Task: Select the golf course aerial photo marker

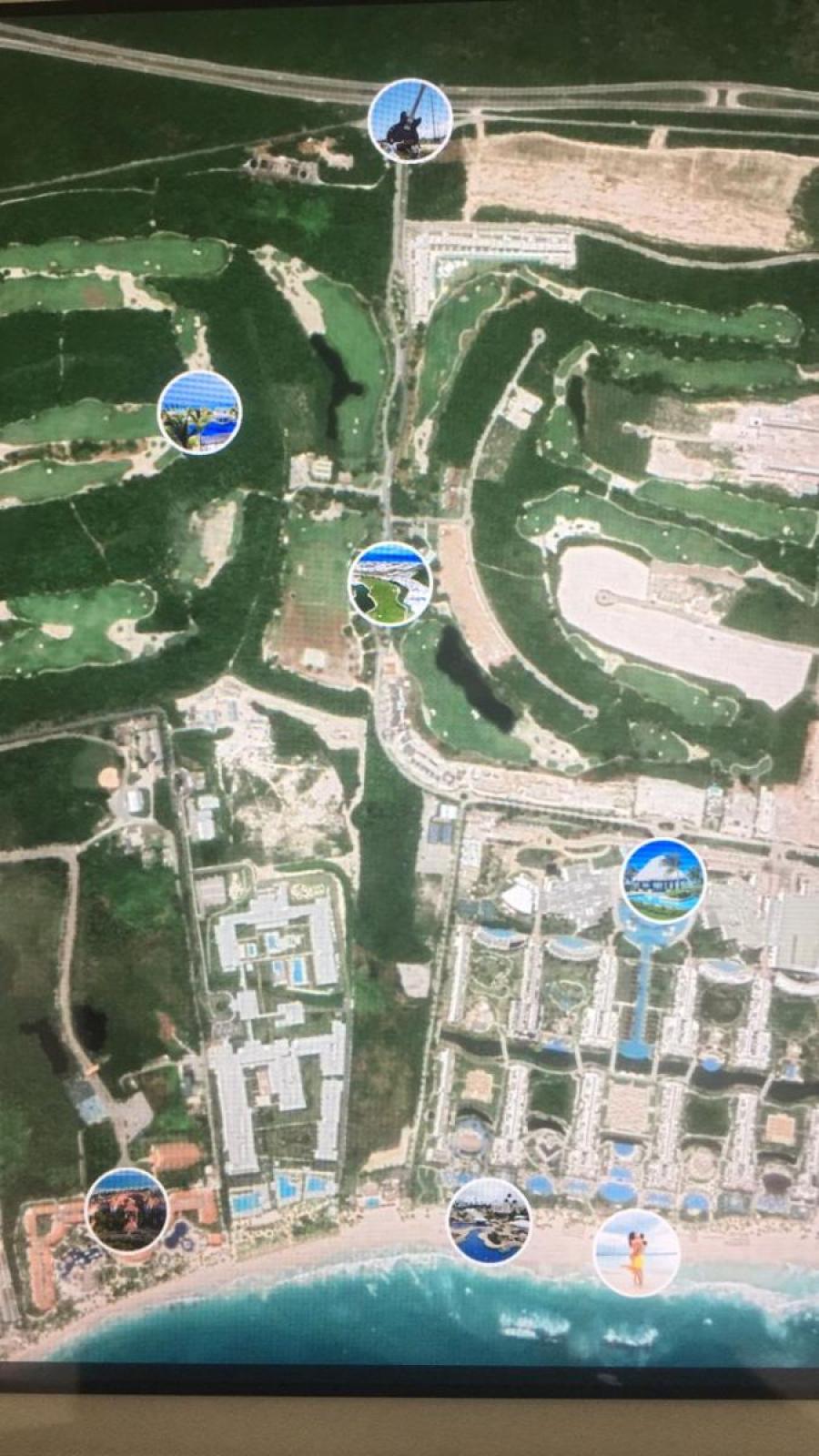Action: pyautogui.click(x=389, y=584)
